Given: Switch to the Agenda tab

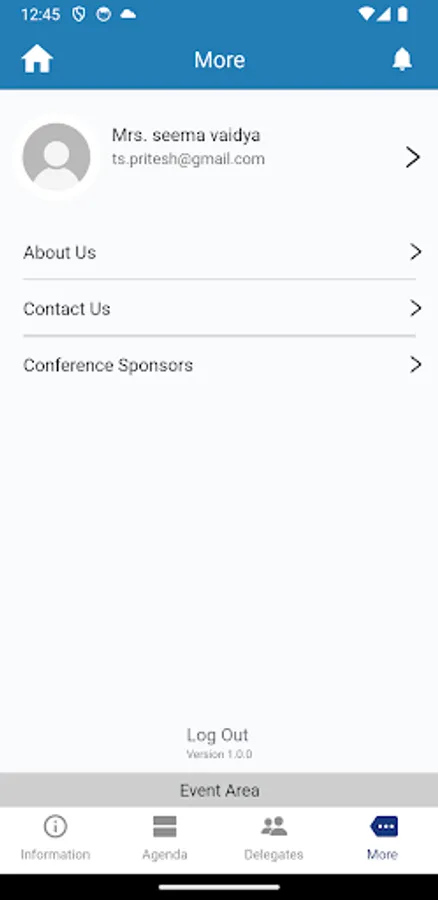Looking at the screenshot, I should [165, 839].
